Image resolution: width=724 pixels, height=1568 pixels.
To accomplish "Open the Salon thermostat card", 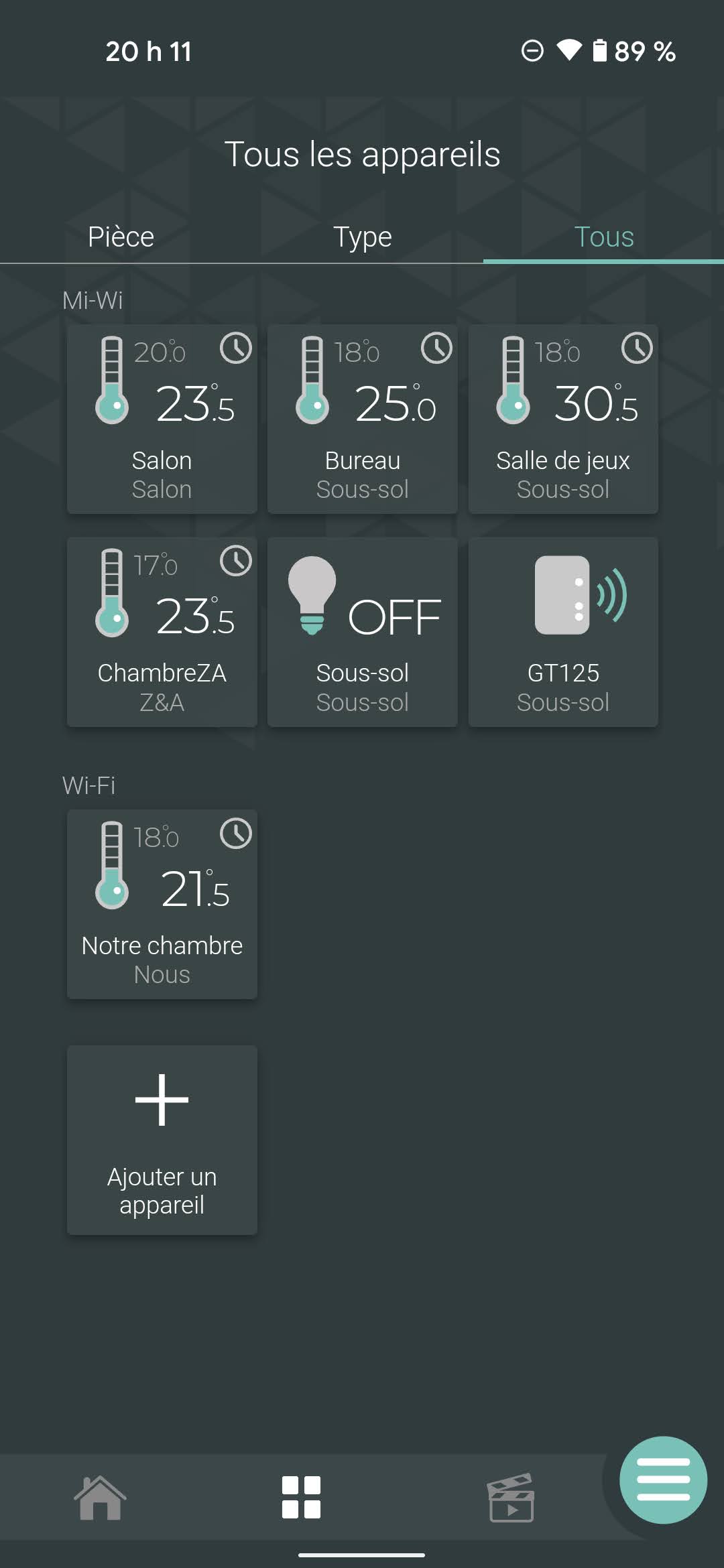I will click(x=162, y=419).
